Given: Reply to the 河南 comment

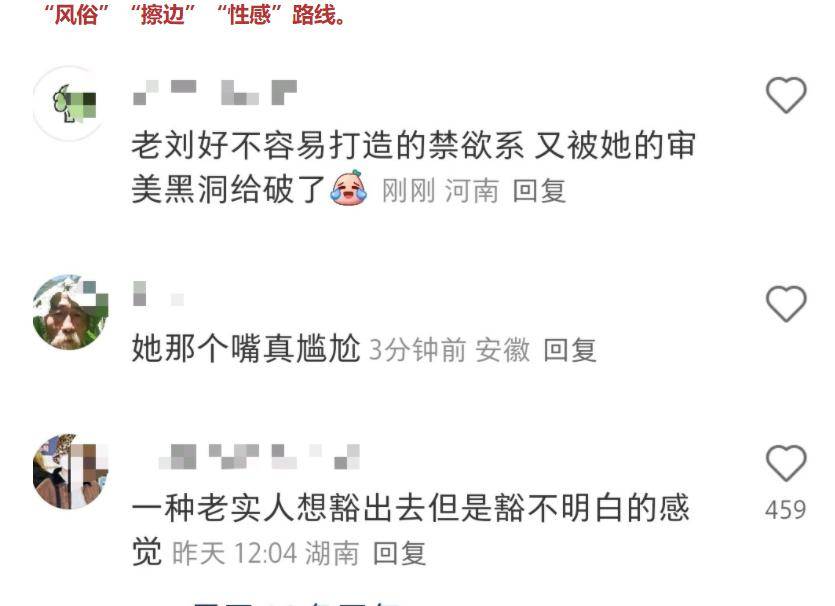Looking at the screenshot, I should pyautogui.click(x=540, y=190).
